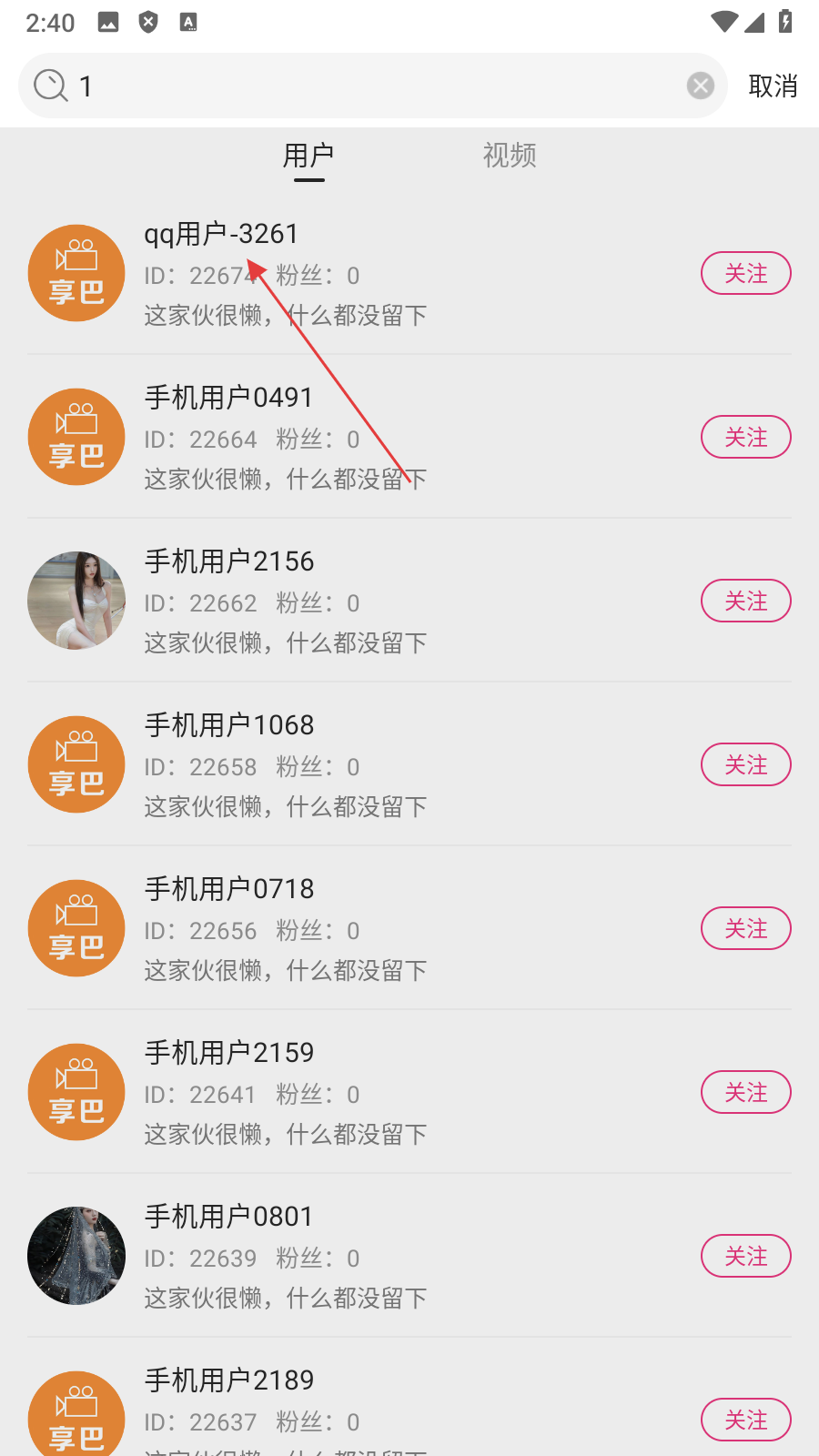The image size is (819, 1456).
Task: Clear the search text
Action: [700, 86]
